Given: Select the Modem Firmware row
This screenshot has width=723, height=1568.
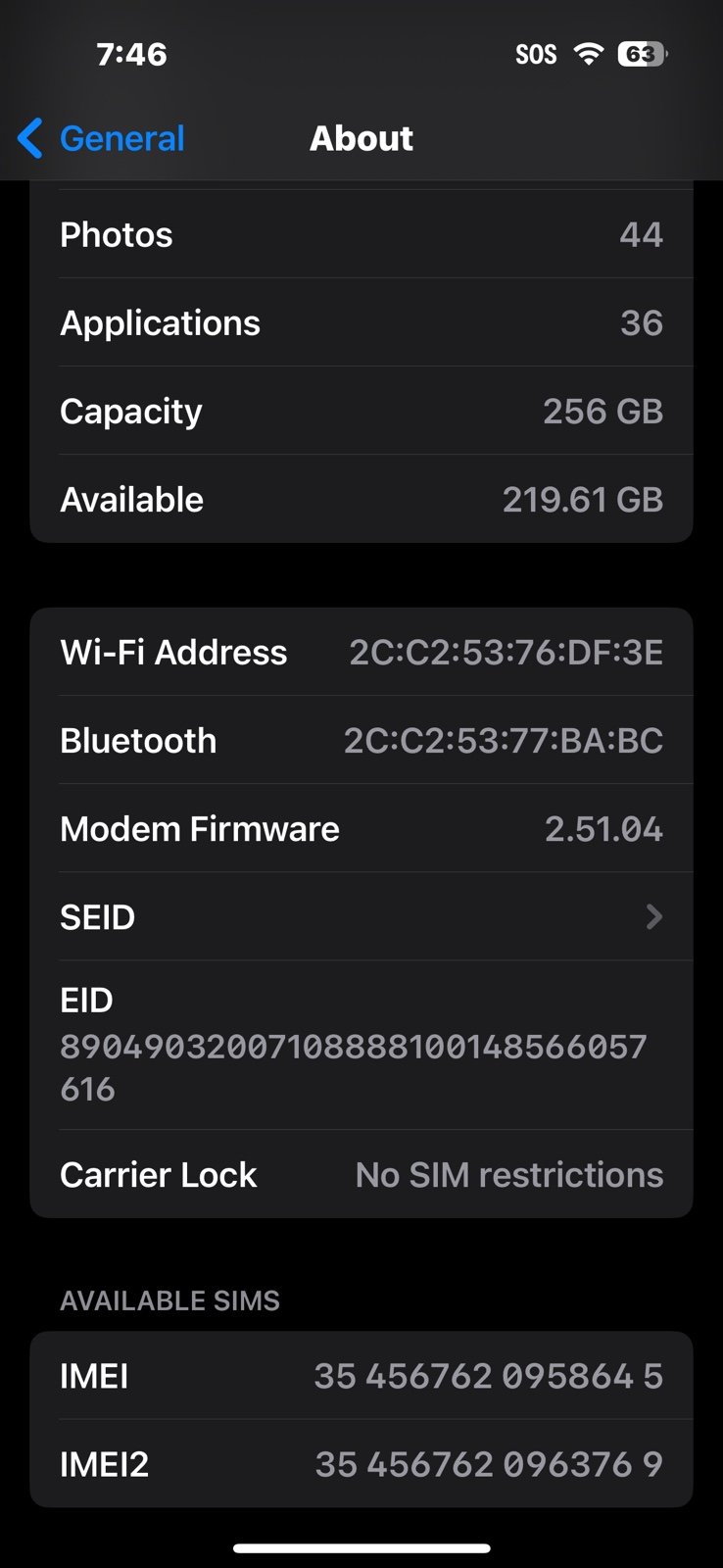Looking at the screenshot, I should 361,828.
